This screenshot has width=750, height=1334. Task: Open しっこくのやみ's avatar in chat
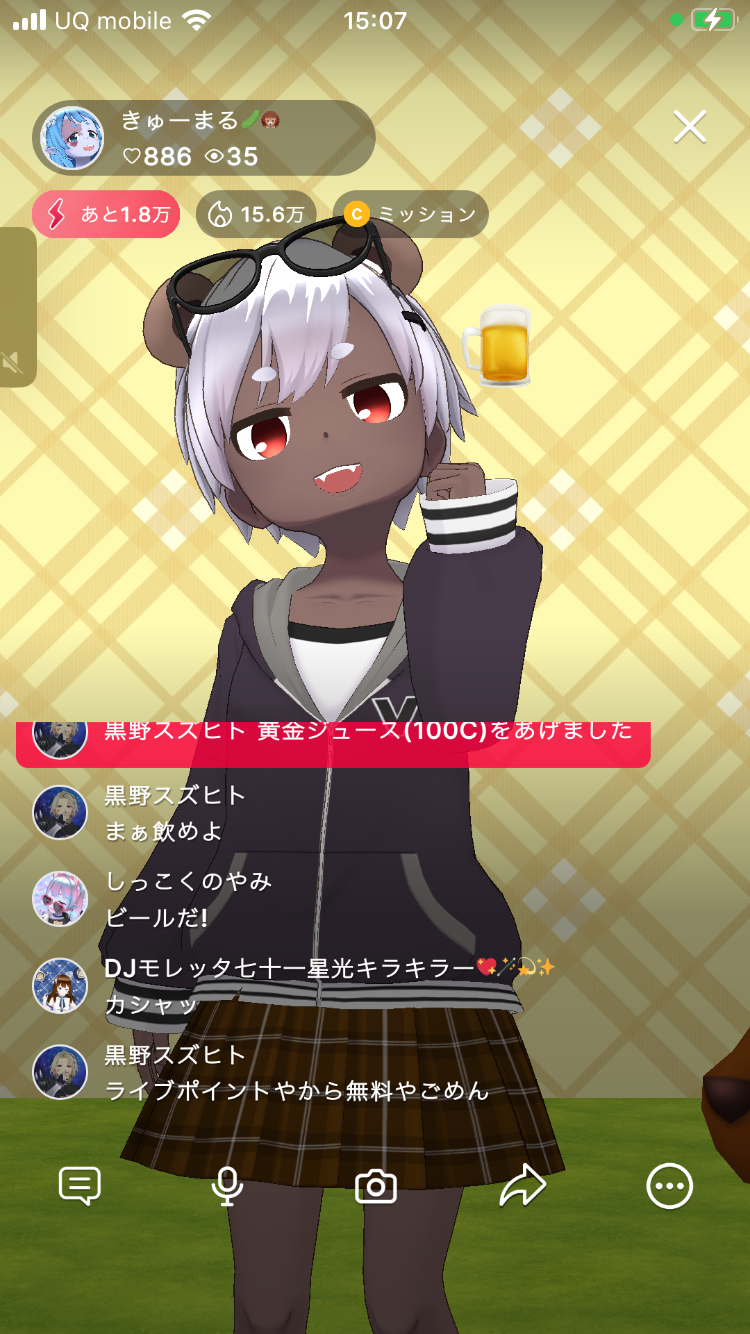point(60,898)
